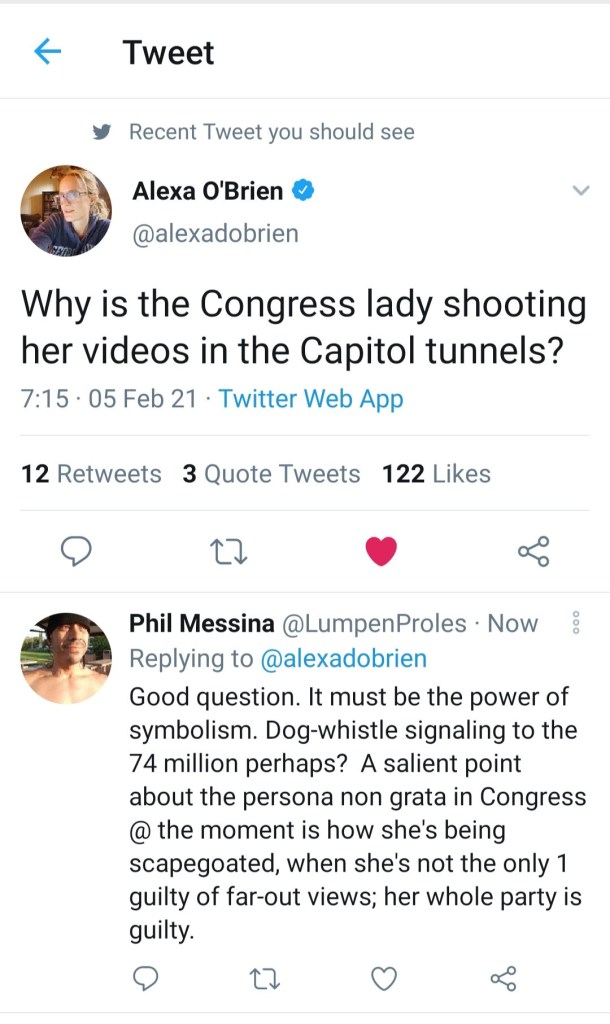Unlike Alexa O'Brien's tweet
This screenshot has width=610, height=1024.
click(381, 550)
